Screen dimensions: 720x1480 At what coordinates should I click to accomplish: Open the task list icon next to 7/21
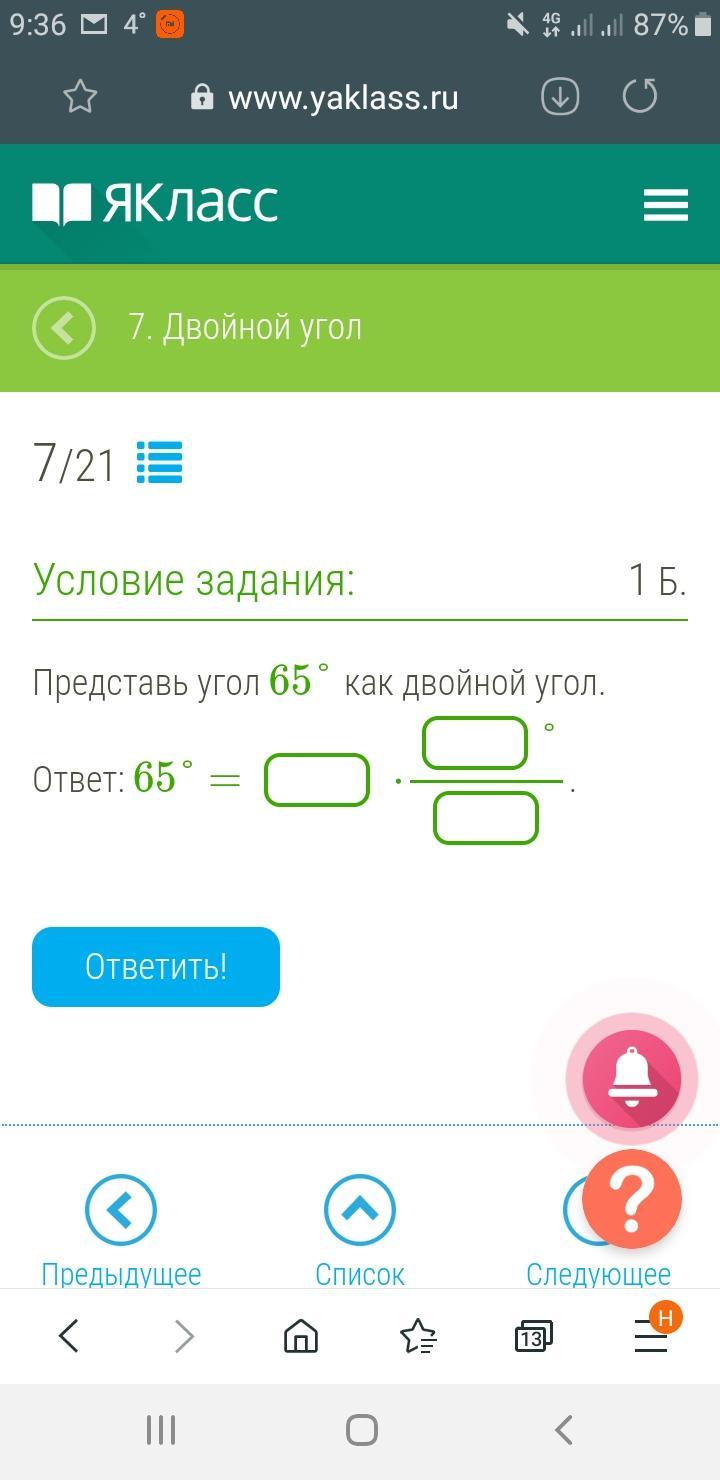(x=159, y=463)
